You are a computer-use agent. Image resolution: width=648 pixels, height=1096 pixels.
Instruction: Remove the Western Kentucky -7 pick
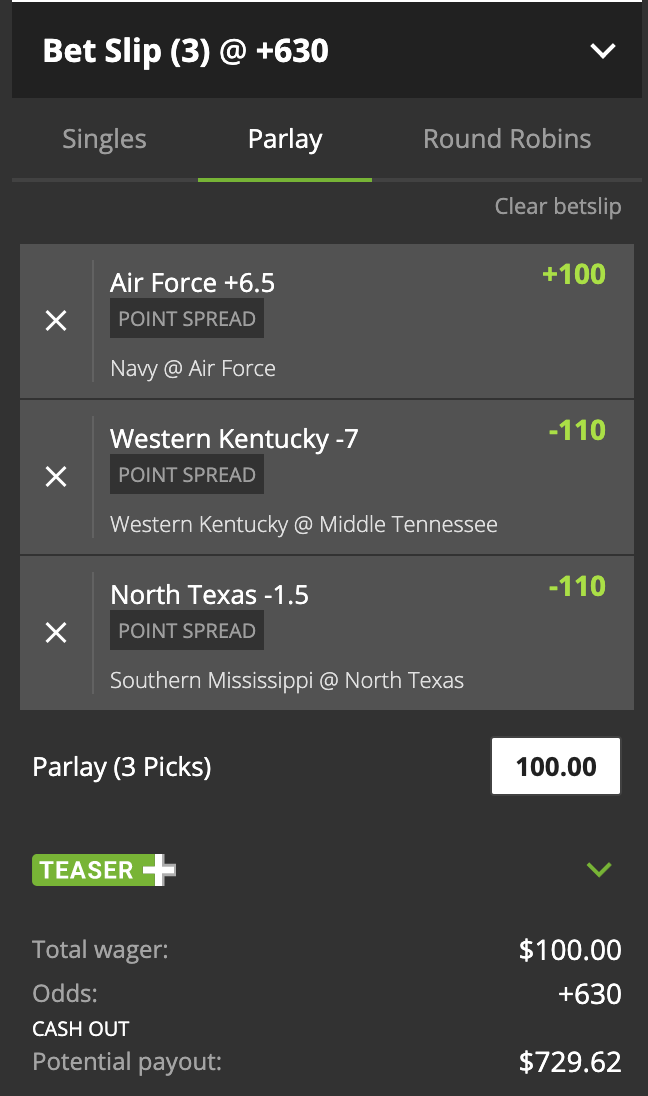tap(56, 477)
